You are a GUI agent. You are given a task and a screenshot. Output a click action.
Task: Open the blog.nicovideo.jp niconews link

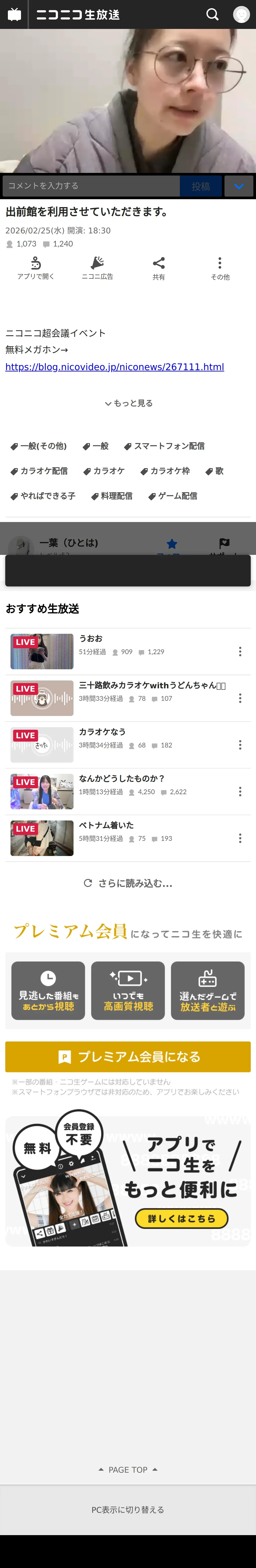[114, 367]
